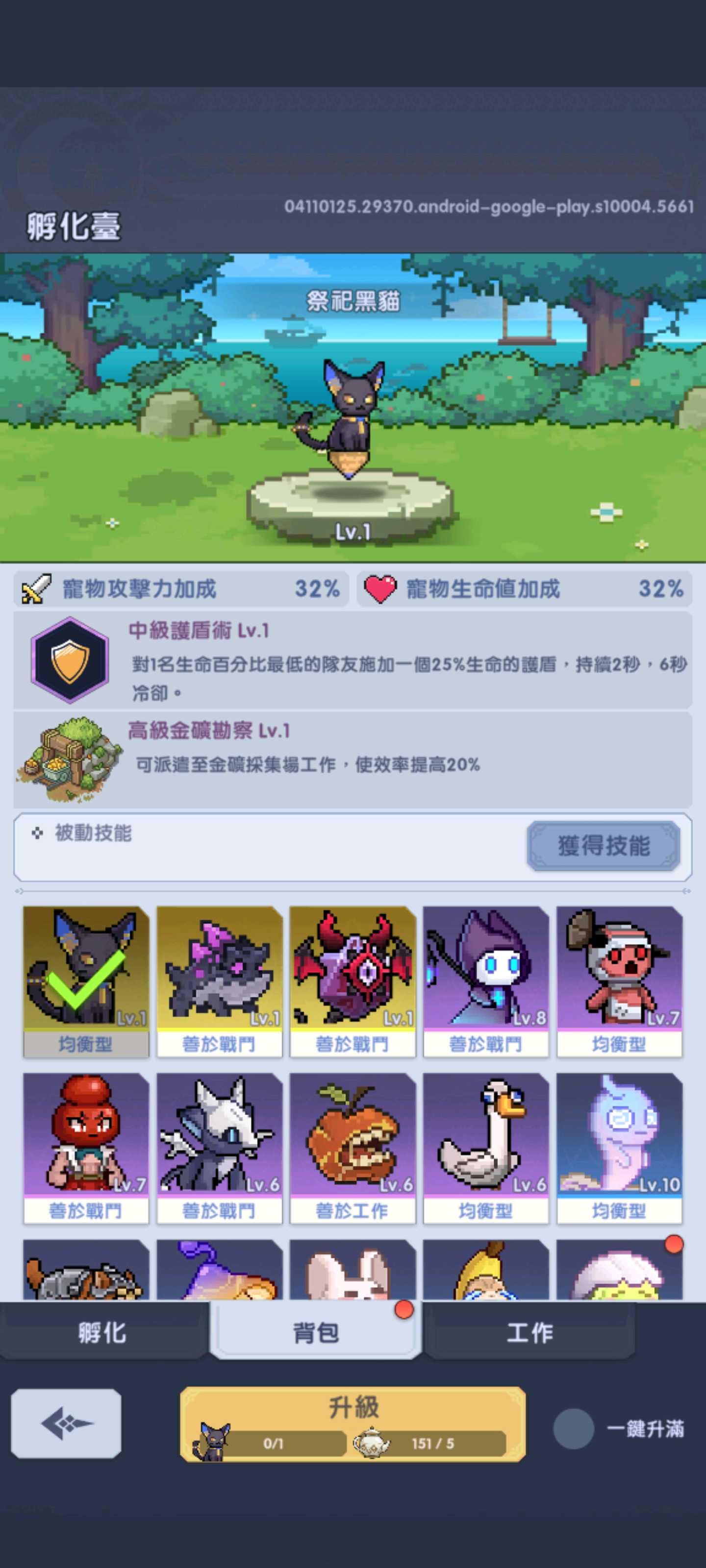Select the Lv.10 ghost pet

(619, 1147)
